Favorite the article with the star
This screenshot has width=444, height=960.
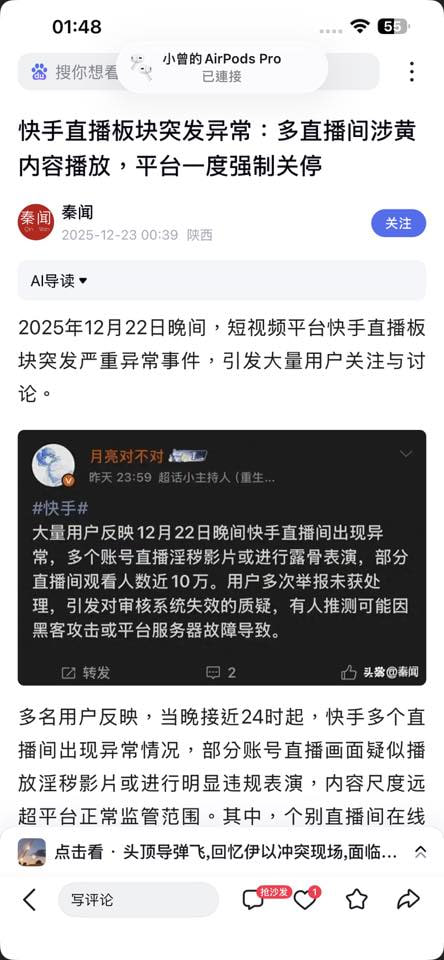[x=356, y=899]
